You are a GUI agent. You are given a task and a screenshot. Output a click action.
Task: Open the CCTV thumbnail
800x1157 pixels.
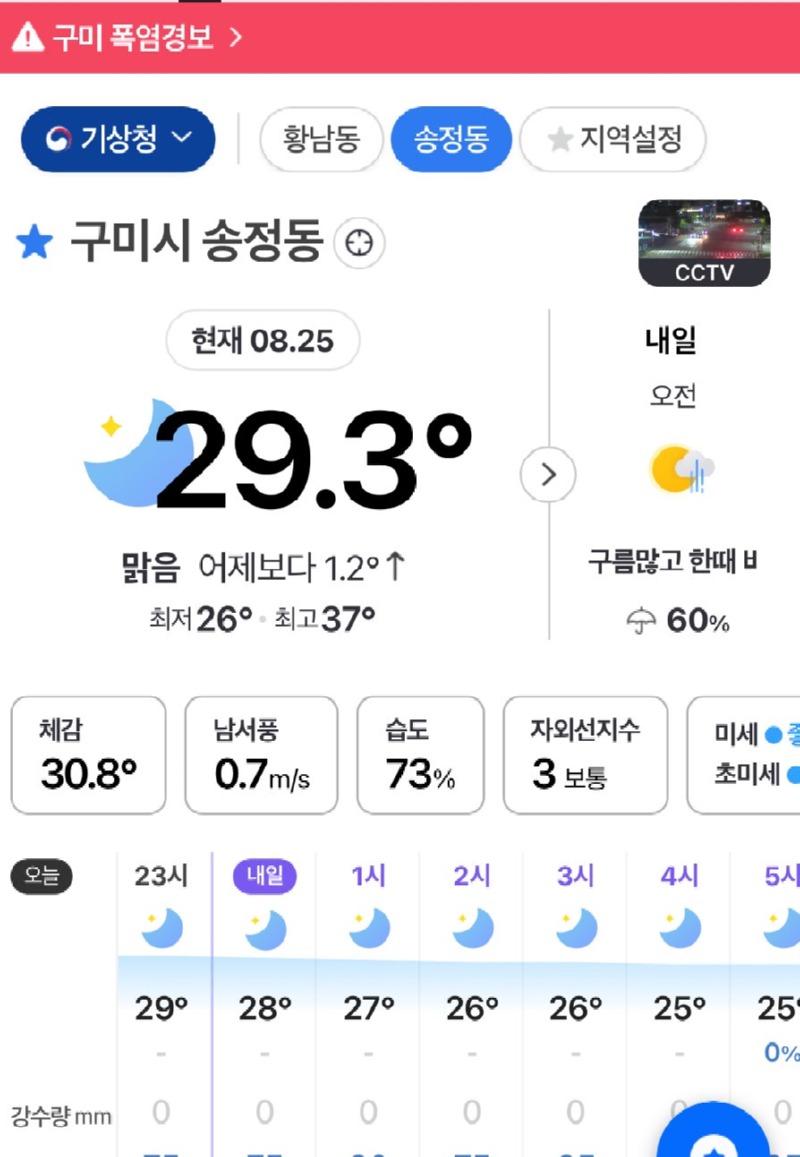click(704, 243)
